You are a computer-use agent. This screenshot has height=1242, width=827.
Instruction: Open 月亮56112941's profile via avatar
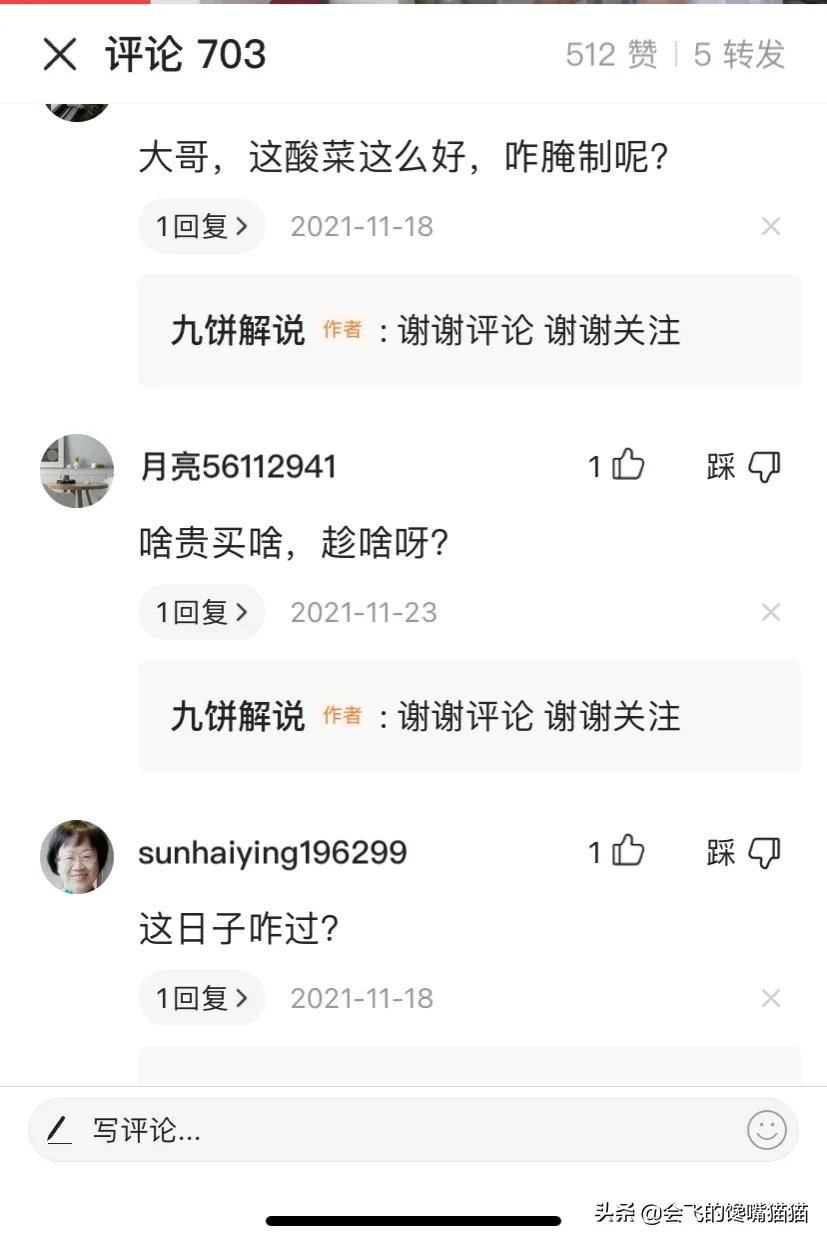point(76,470)
